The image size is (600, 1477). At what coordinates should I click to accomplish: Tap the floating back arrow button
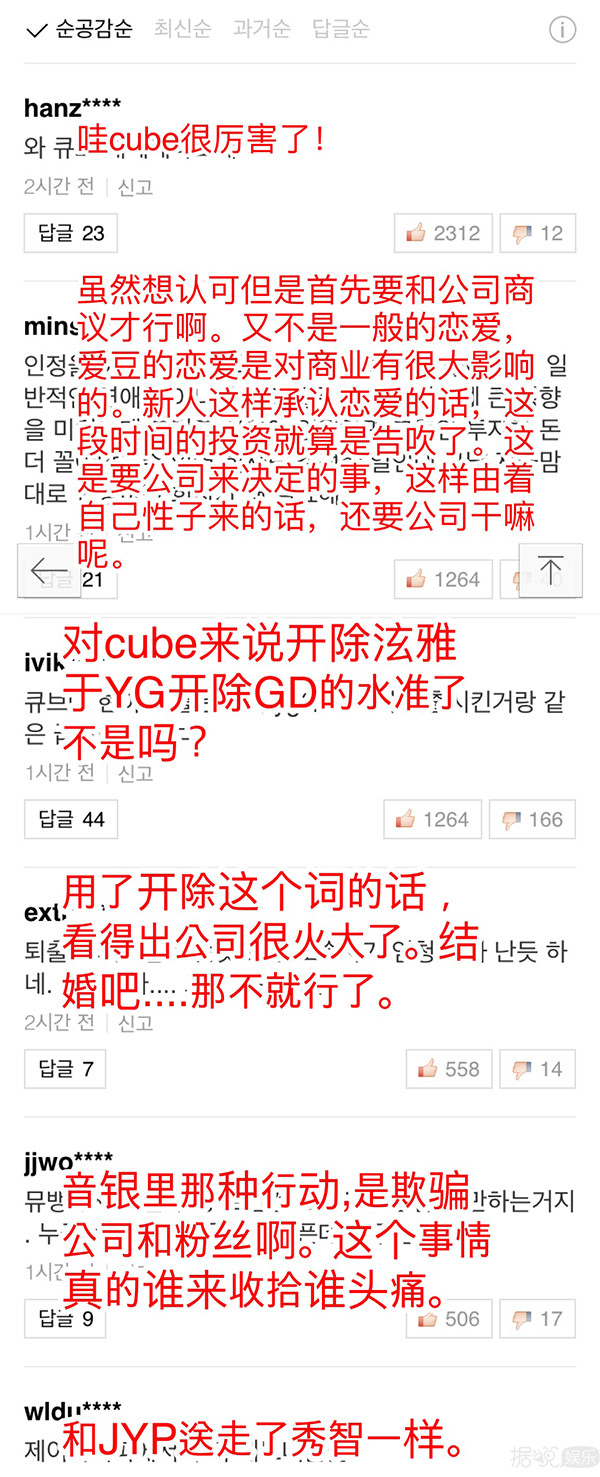[x=48, y=571]
